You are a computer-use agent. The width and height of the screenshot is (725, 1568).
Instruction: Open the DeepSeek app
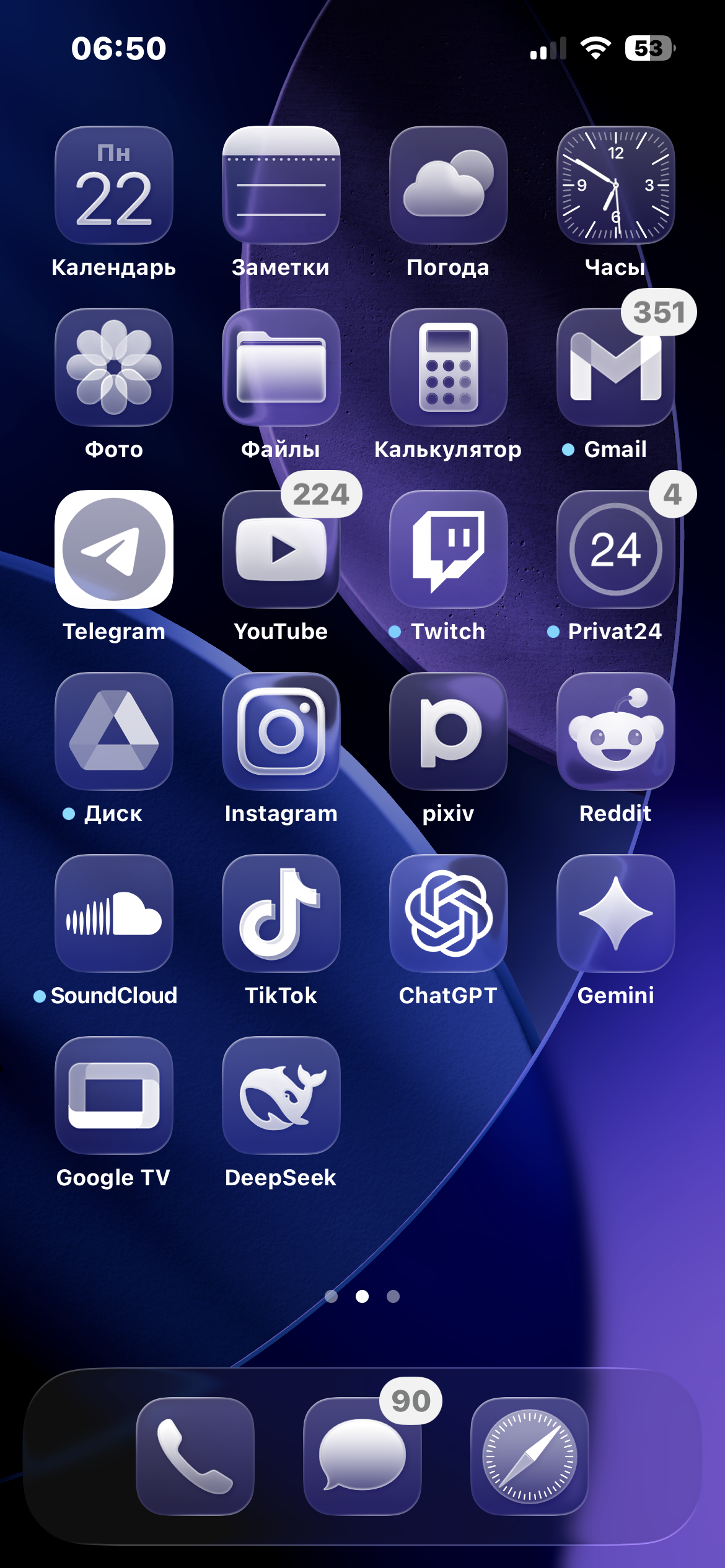pyautogui.click(x=281, y=1095)
